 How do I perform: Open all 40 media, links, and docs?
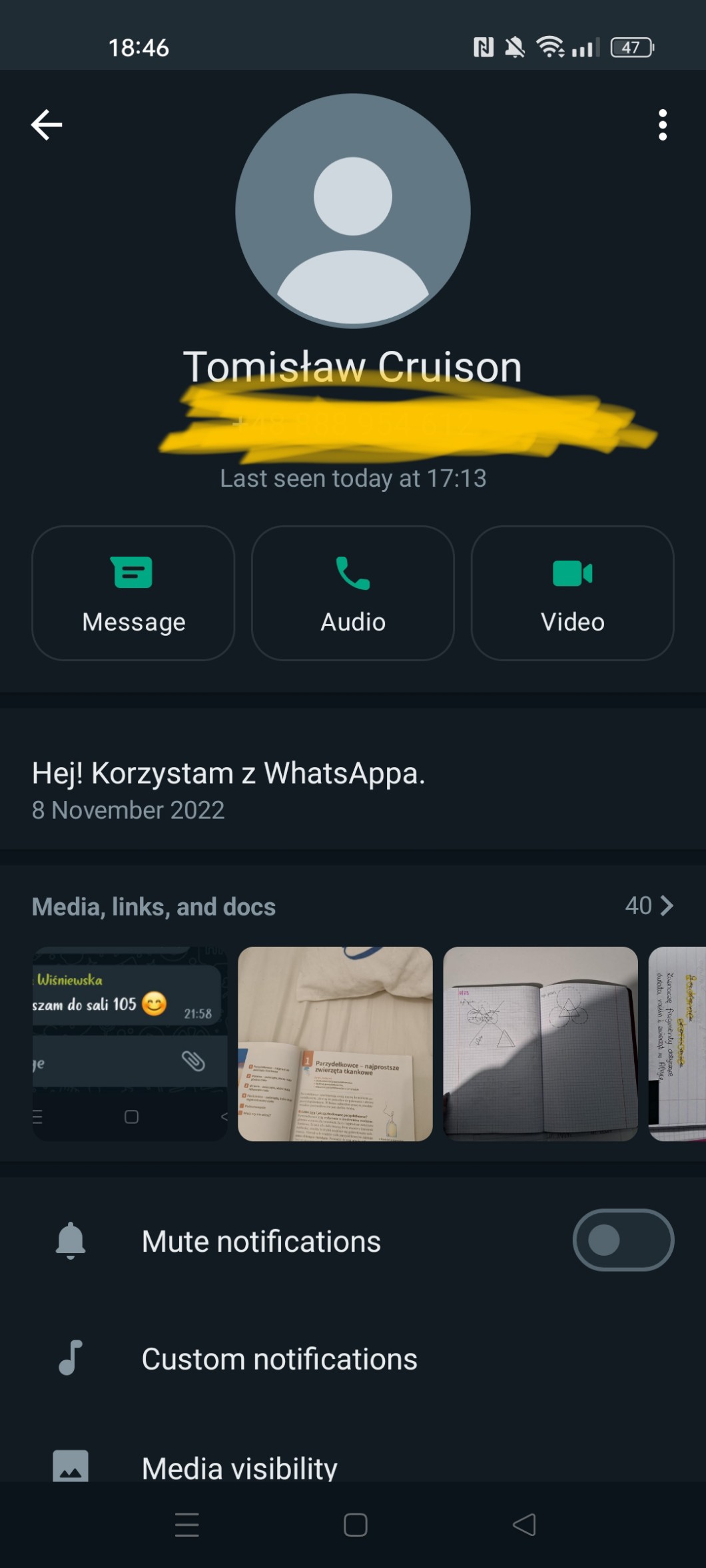[x=649, y=906]
